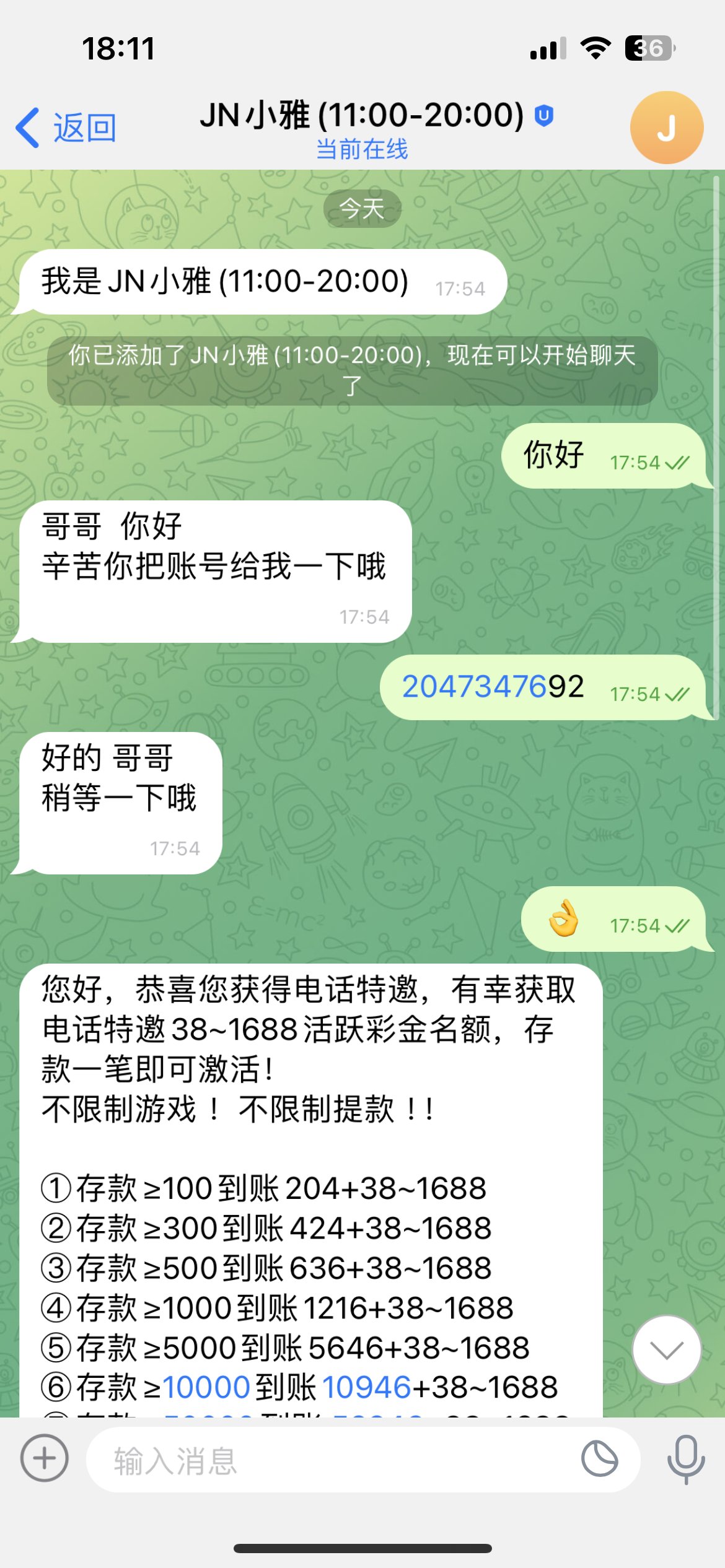Open the JN小雅 chat info header
Image resolution: width=725 pixels, height=1568 pixels.
point(362,128)
